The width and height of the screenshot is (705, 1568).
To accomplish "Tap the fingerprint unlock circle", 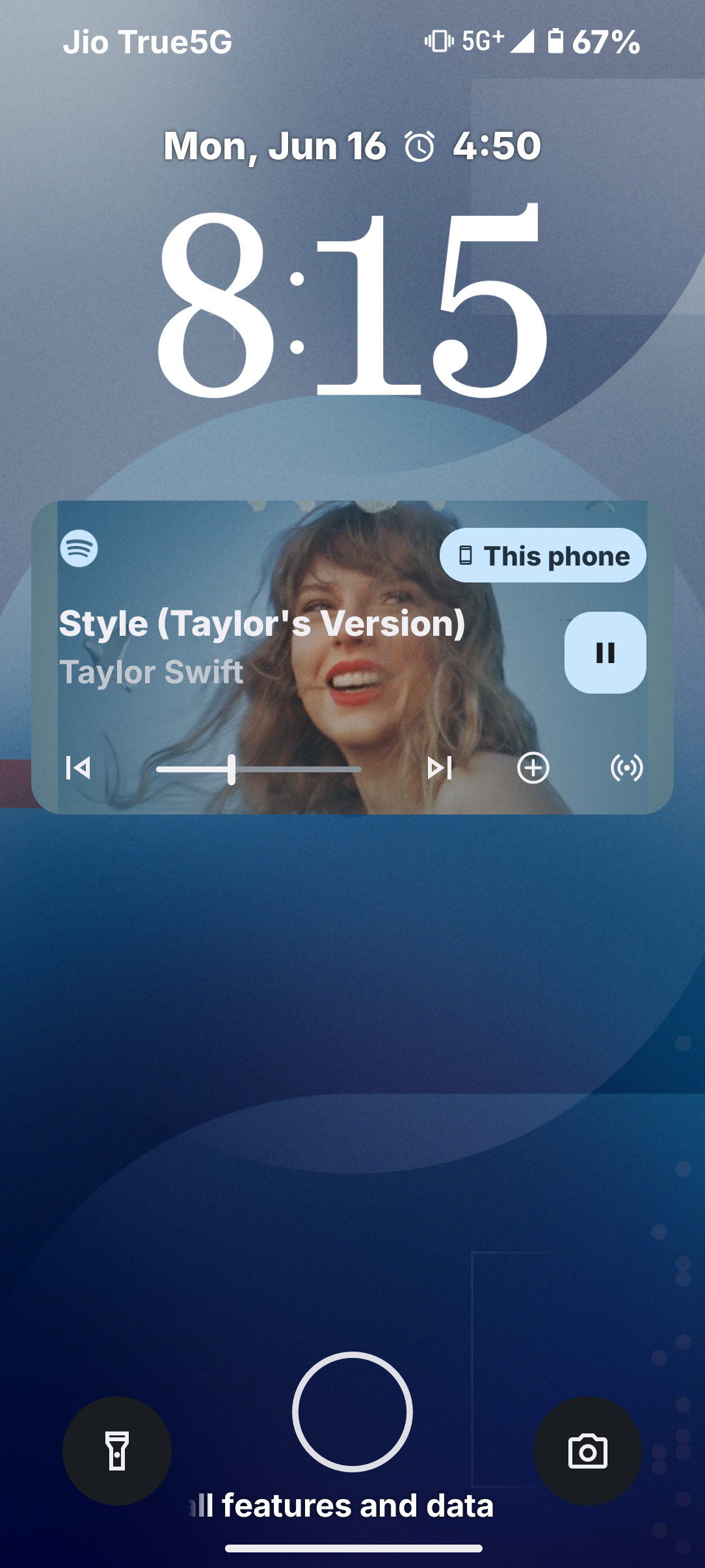I will click(352, 1411).
